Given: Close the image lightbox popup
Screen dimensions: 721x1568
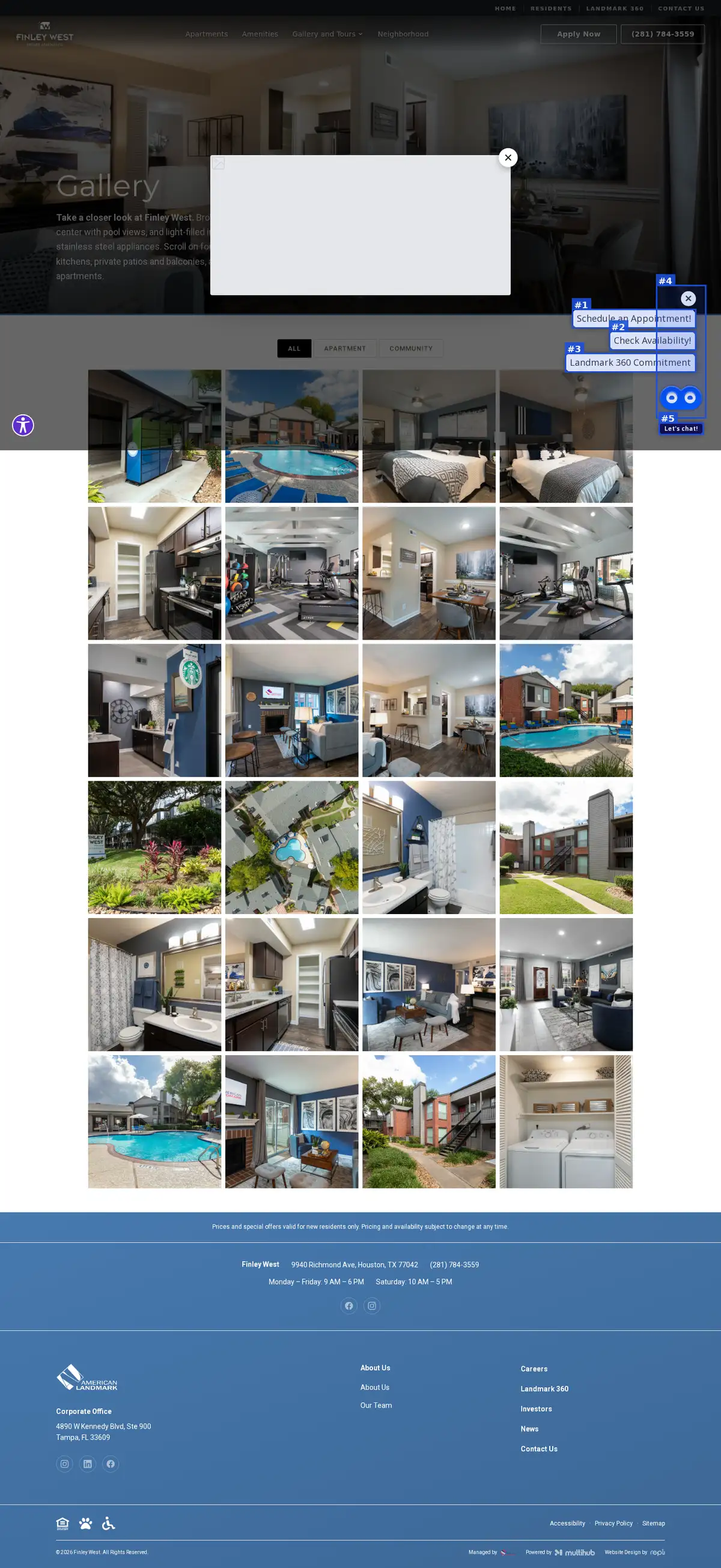Looking at the screenshot, I should pos(508,158).
